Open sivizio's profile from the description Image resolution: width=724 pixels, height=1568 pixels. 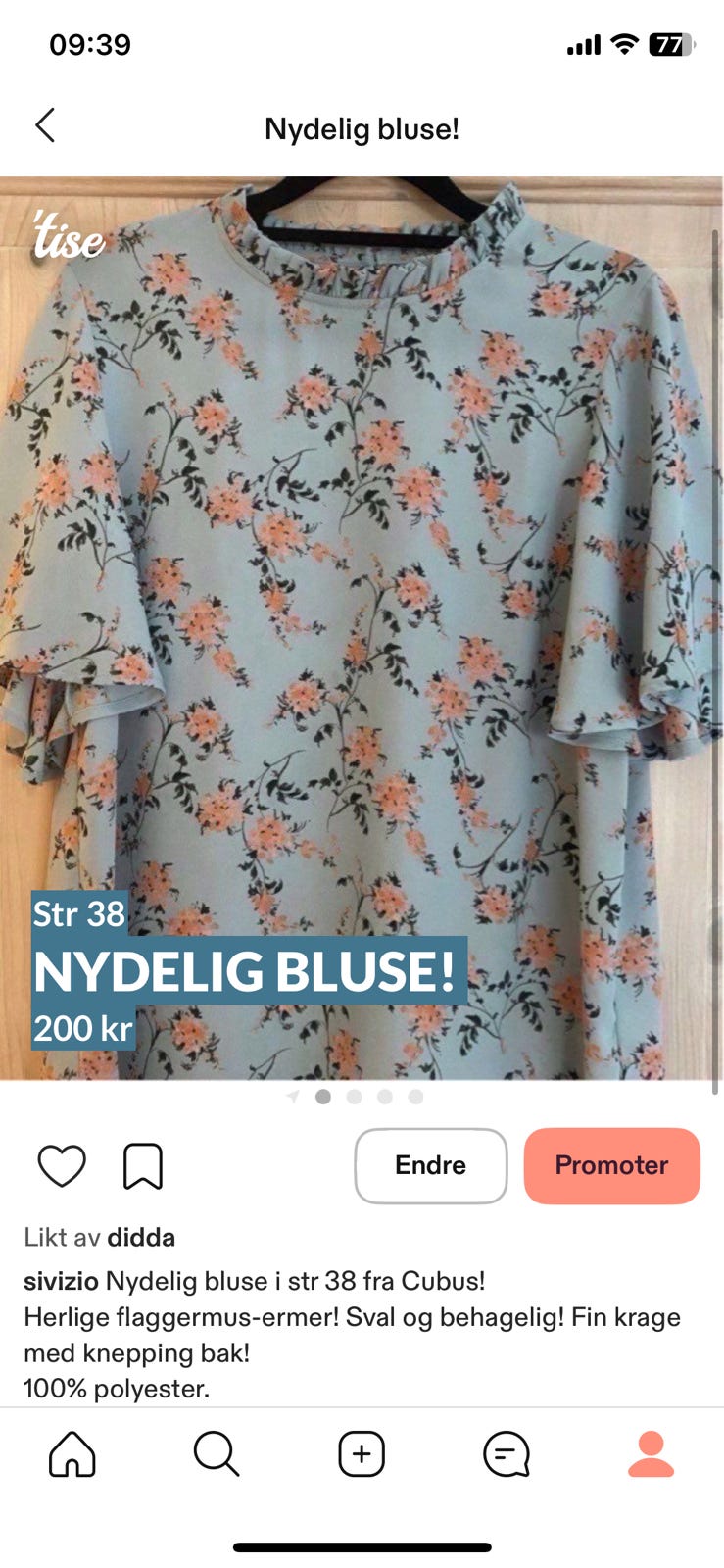pyautogui.click(x=61, y=1281)
